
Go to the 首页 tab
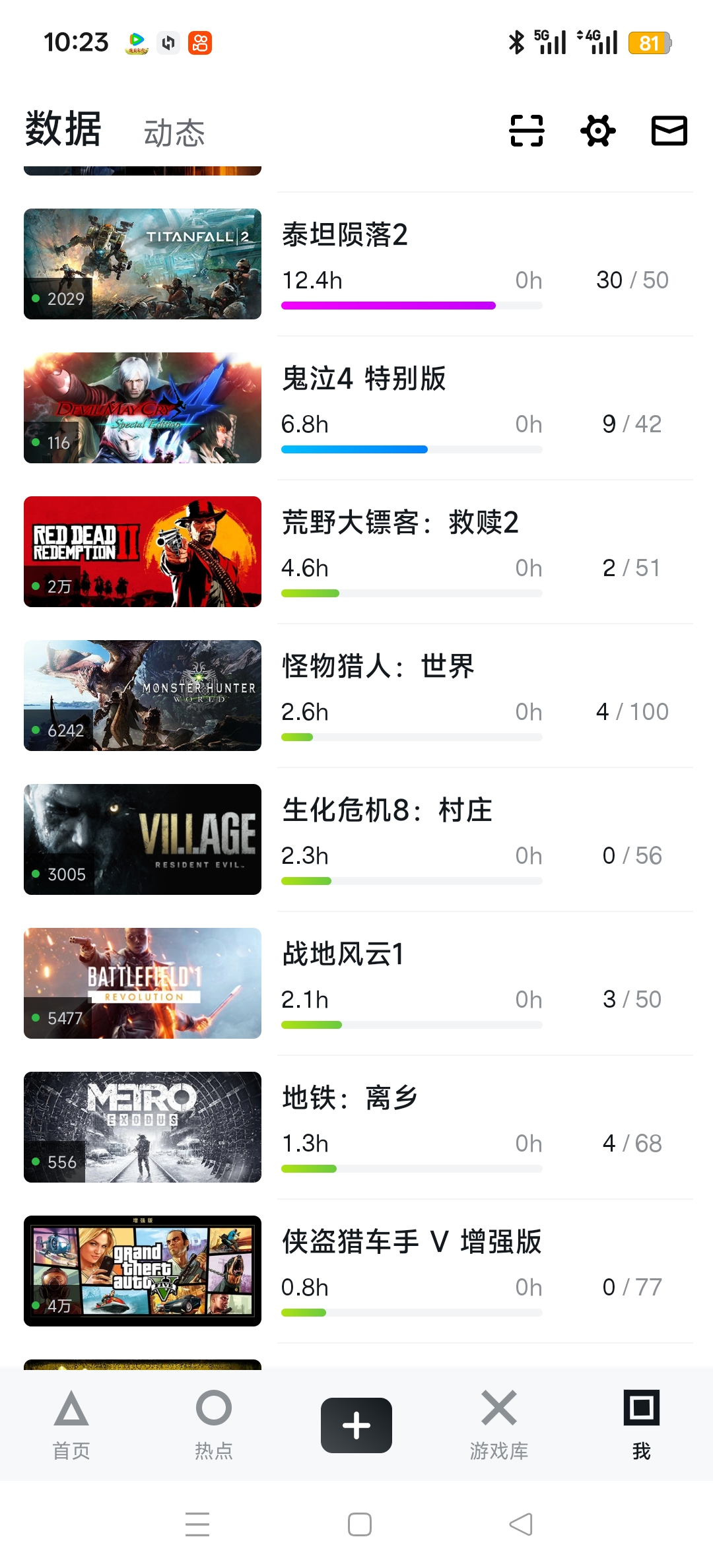pyautogui.click(x=71, y=1425)
